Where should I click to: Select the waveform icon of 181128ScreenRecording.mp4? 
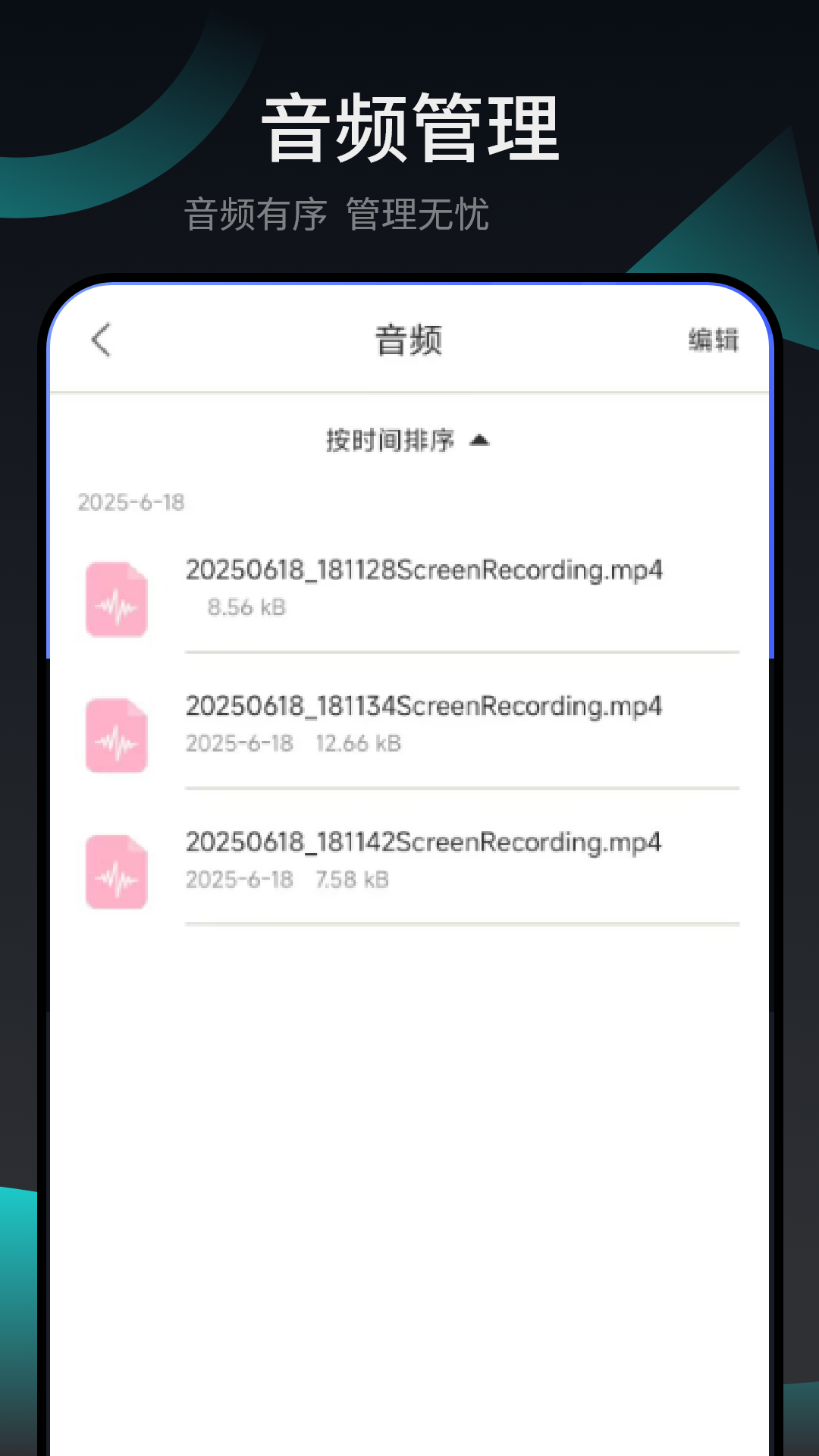coord(117,599)
